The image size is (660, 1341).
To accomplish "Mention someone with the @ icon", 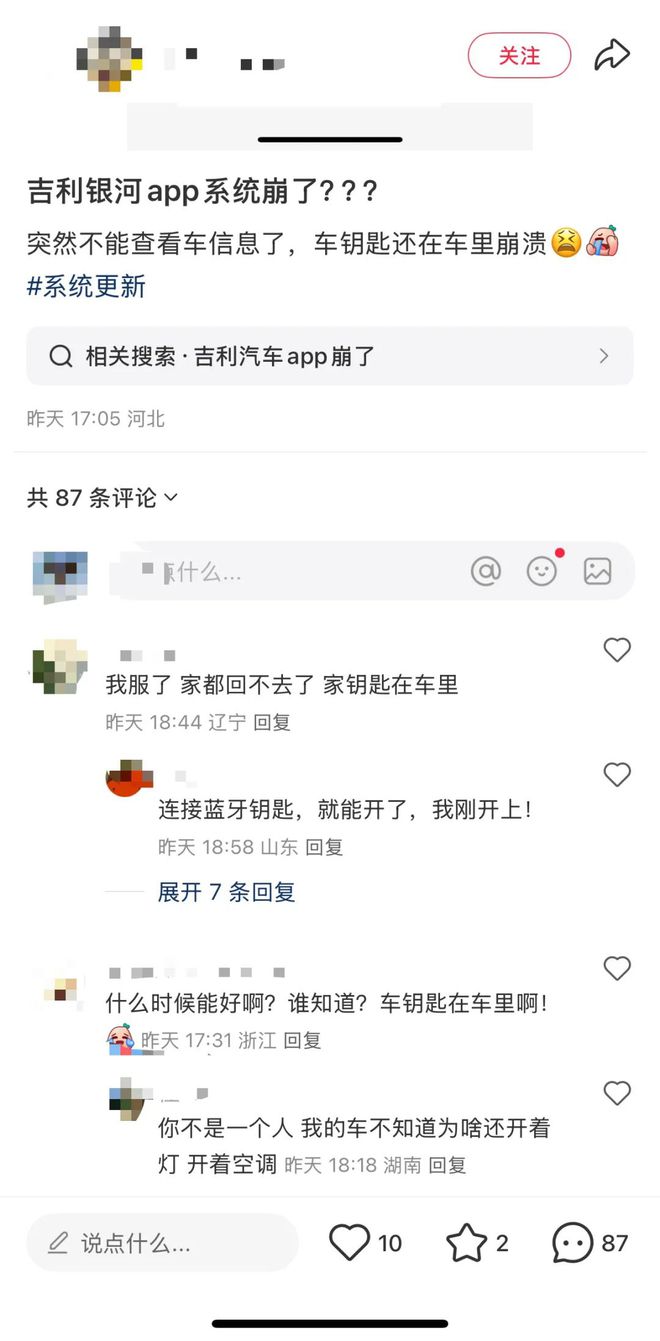I will pos(486,571).
